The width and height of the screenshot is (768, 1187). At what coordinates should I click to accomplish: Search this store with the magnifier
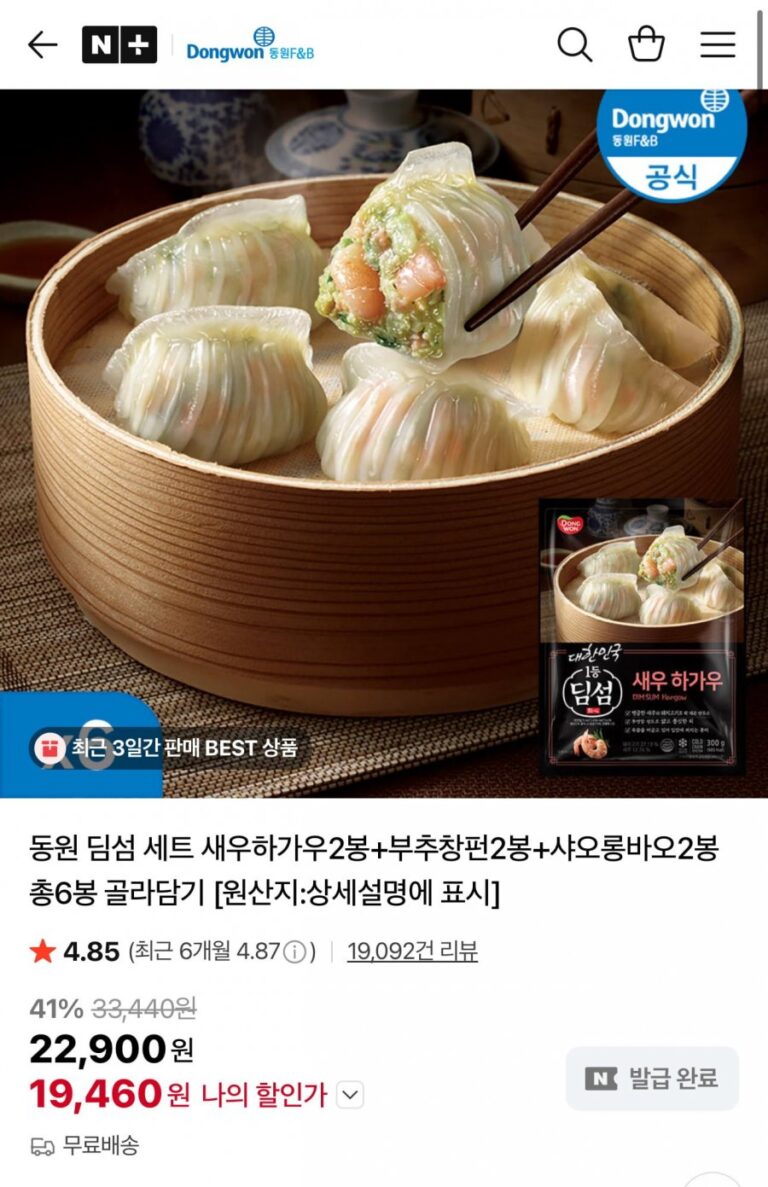[x=574, y=45]
